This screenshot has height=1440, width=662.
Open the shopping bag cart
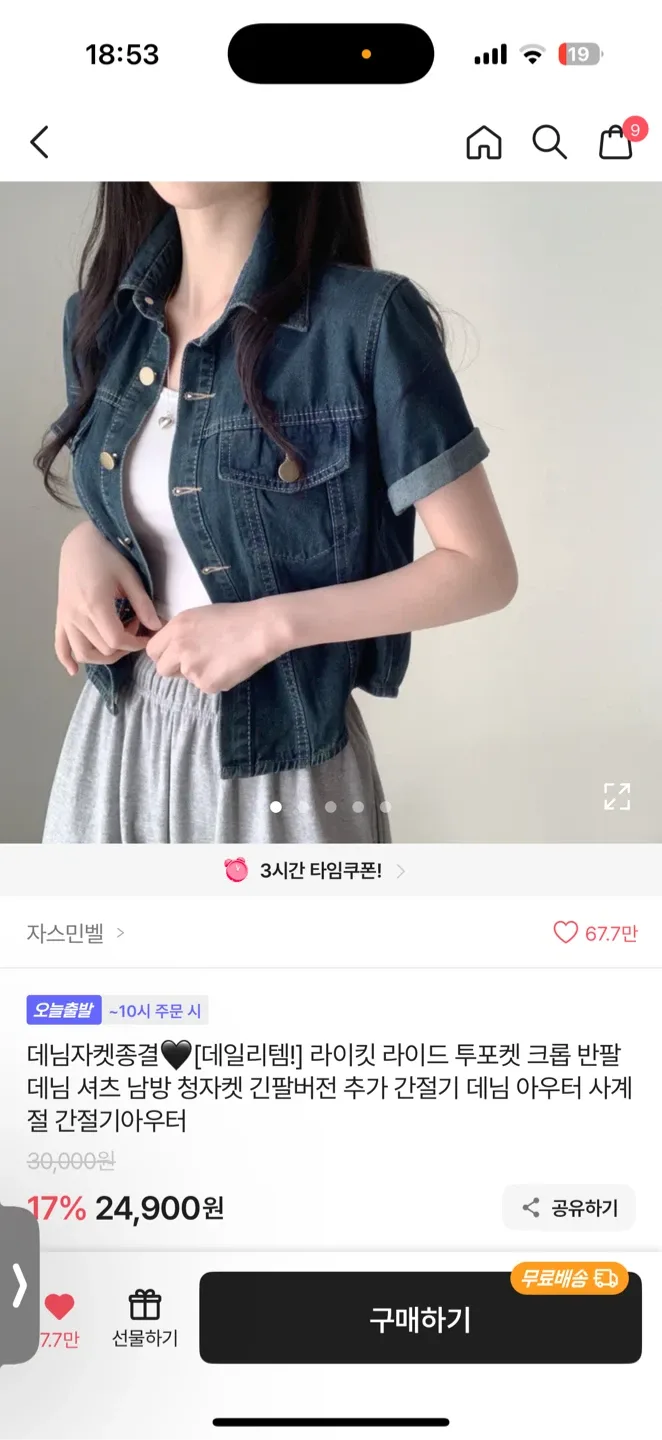click(x=617, y=142)
